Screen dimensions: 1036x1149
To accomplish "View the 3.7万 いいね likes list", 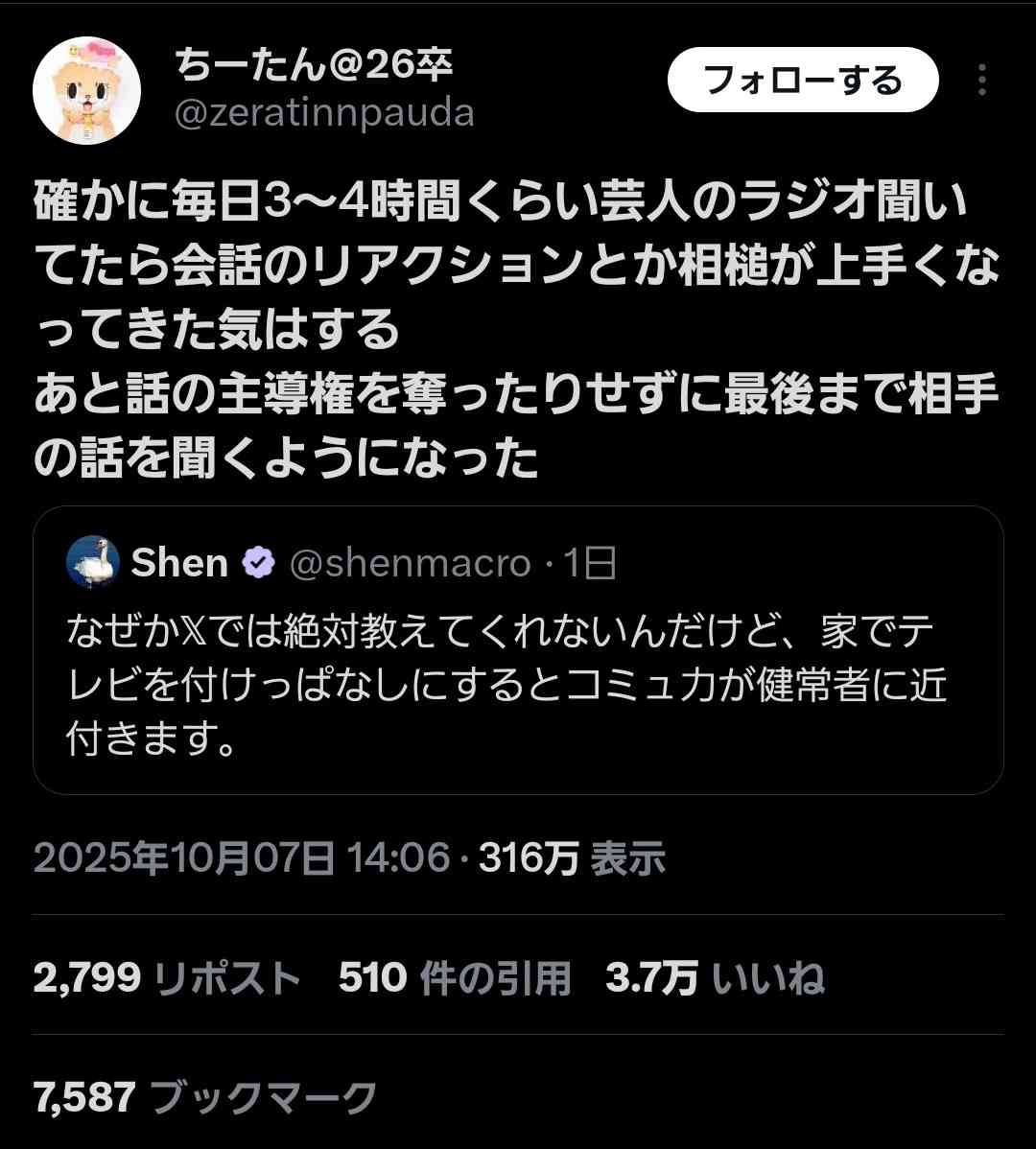I will point(715,978).
